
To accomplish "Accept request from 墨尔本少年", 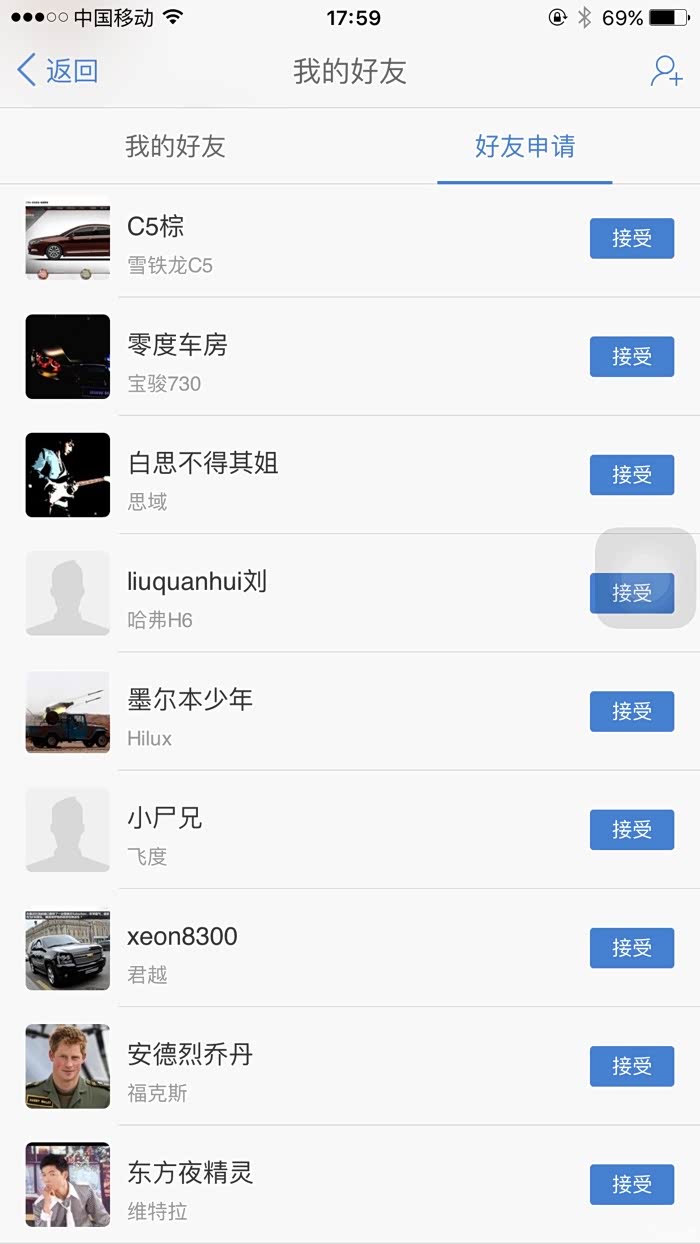I will [x=631, y=711].
